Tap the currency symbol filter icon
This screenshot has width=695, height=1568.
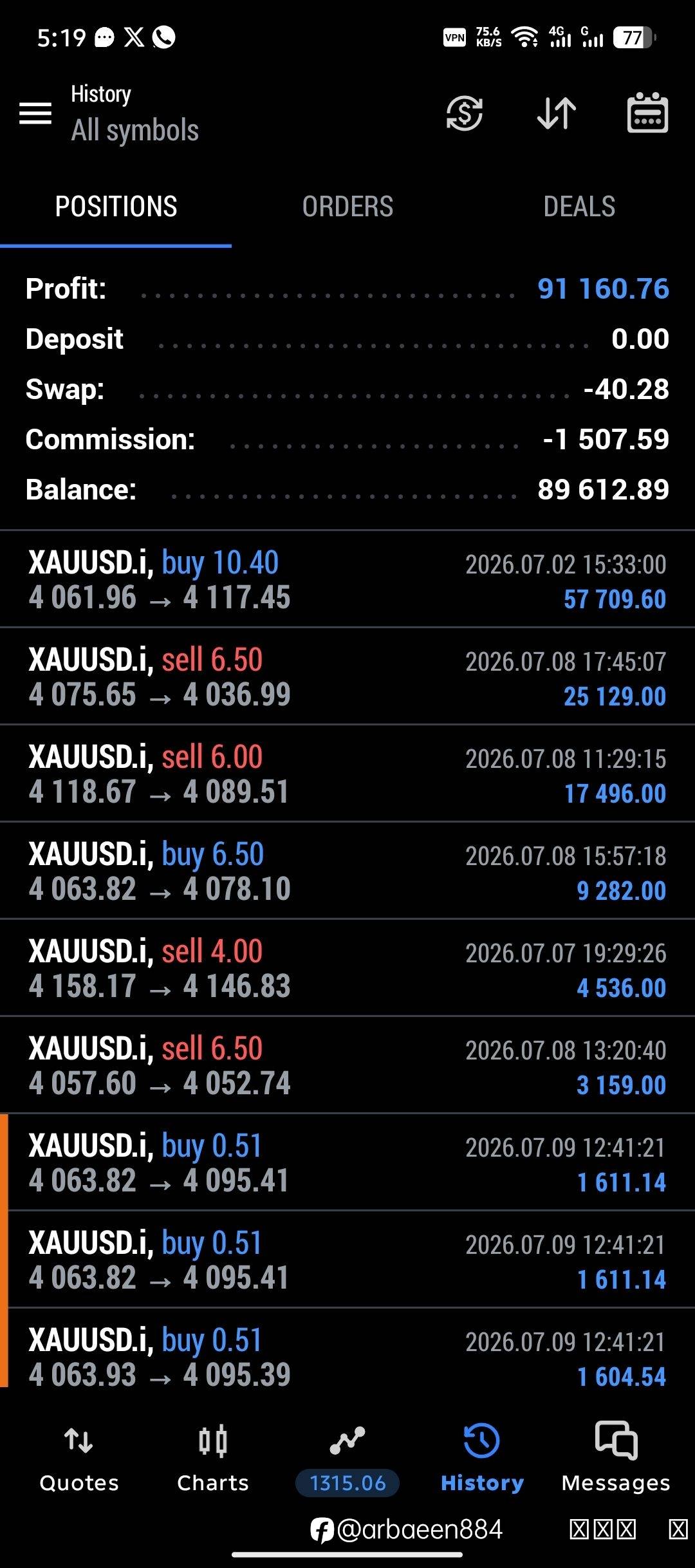click(464, 114)
